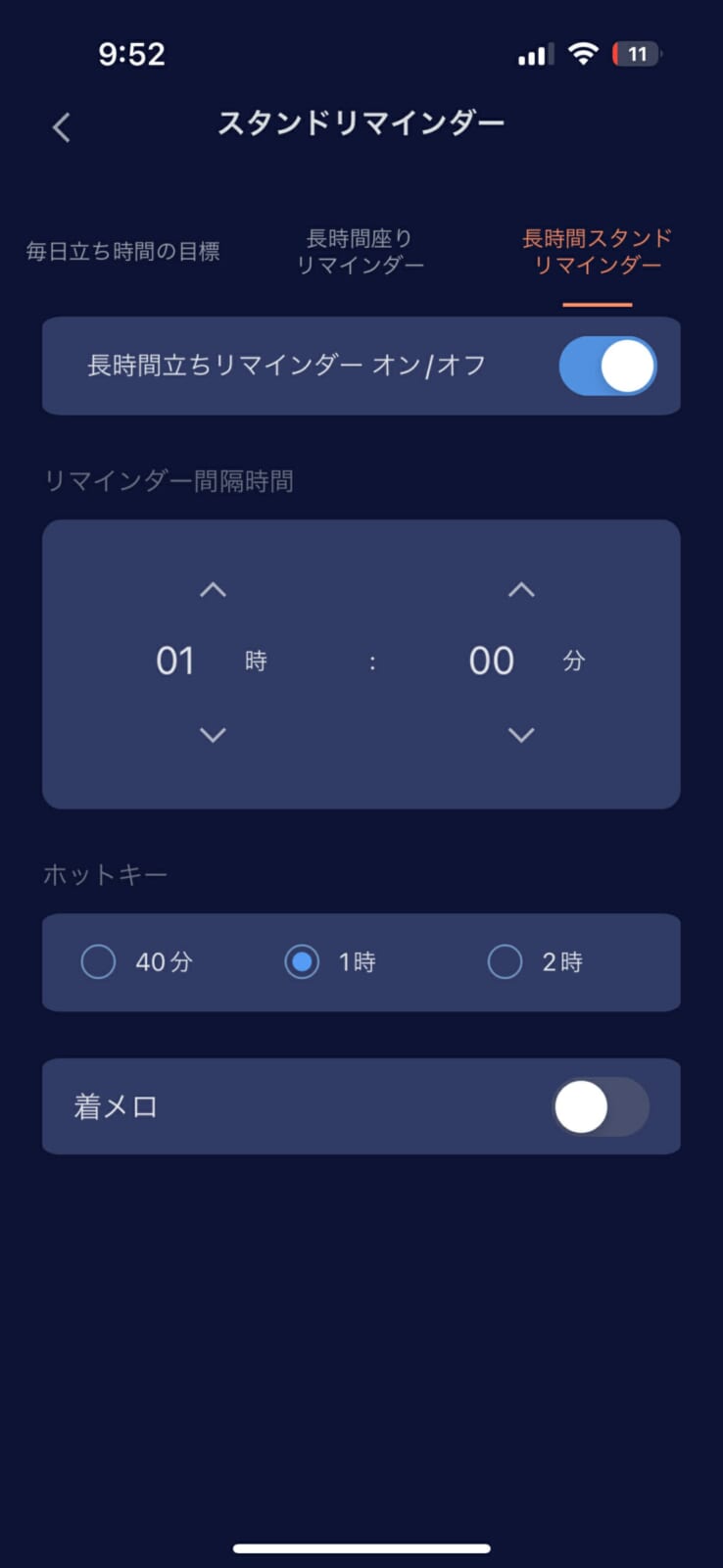Decrease the hours with the down arrow

(213, 734)
